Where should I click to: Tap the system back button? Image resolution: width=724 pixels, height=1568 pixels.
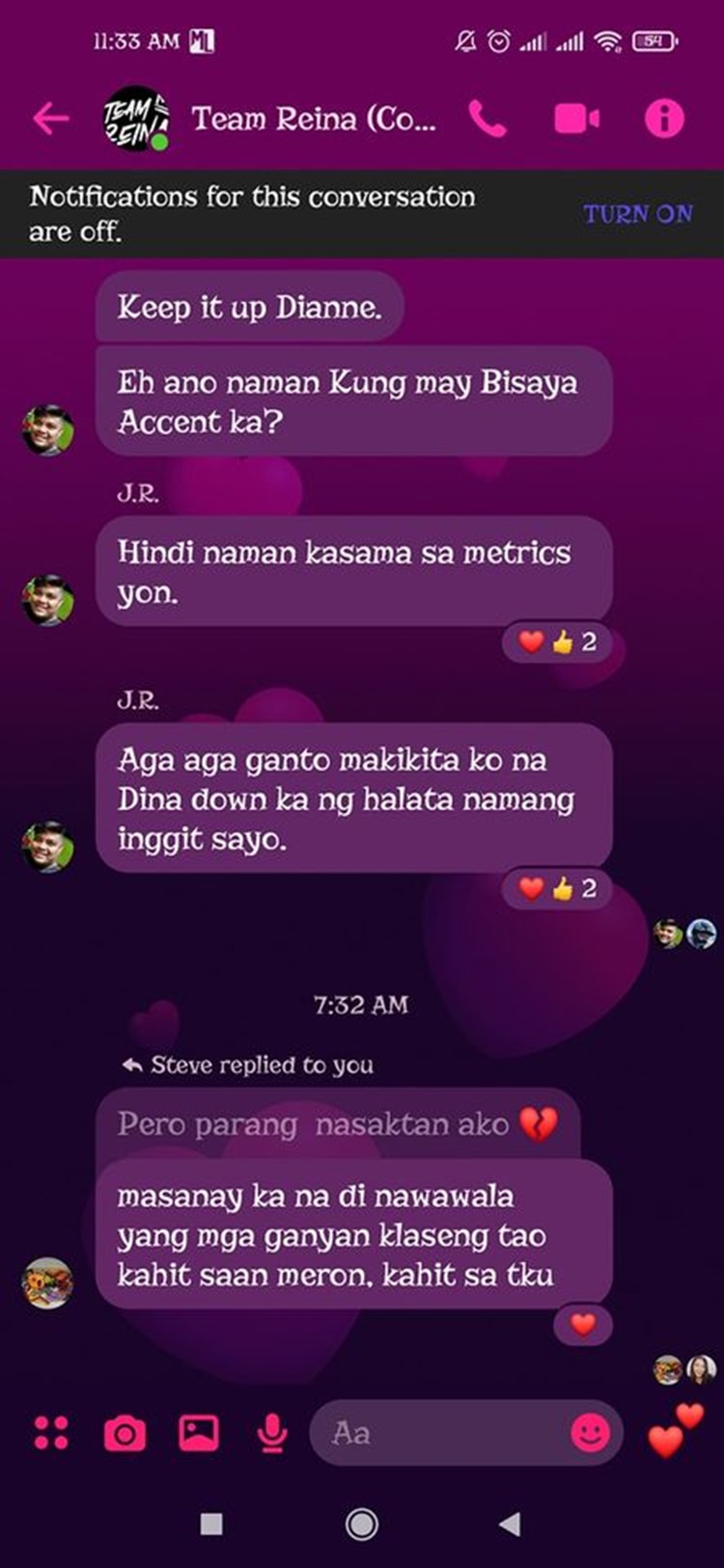tap(510, 1524)
